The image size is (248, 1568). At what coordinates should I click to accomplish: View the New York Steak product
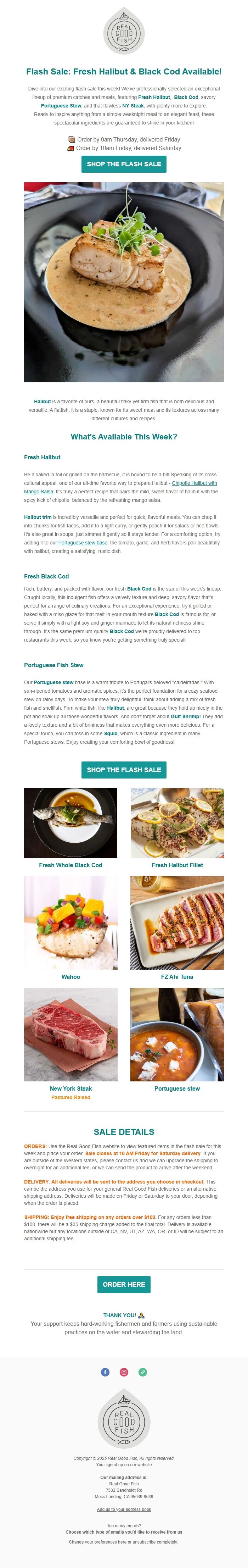pos(71,1034)
